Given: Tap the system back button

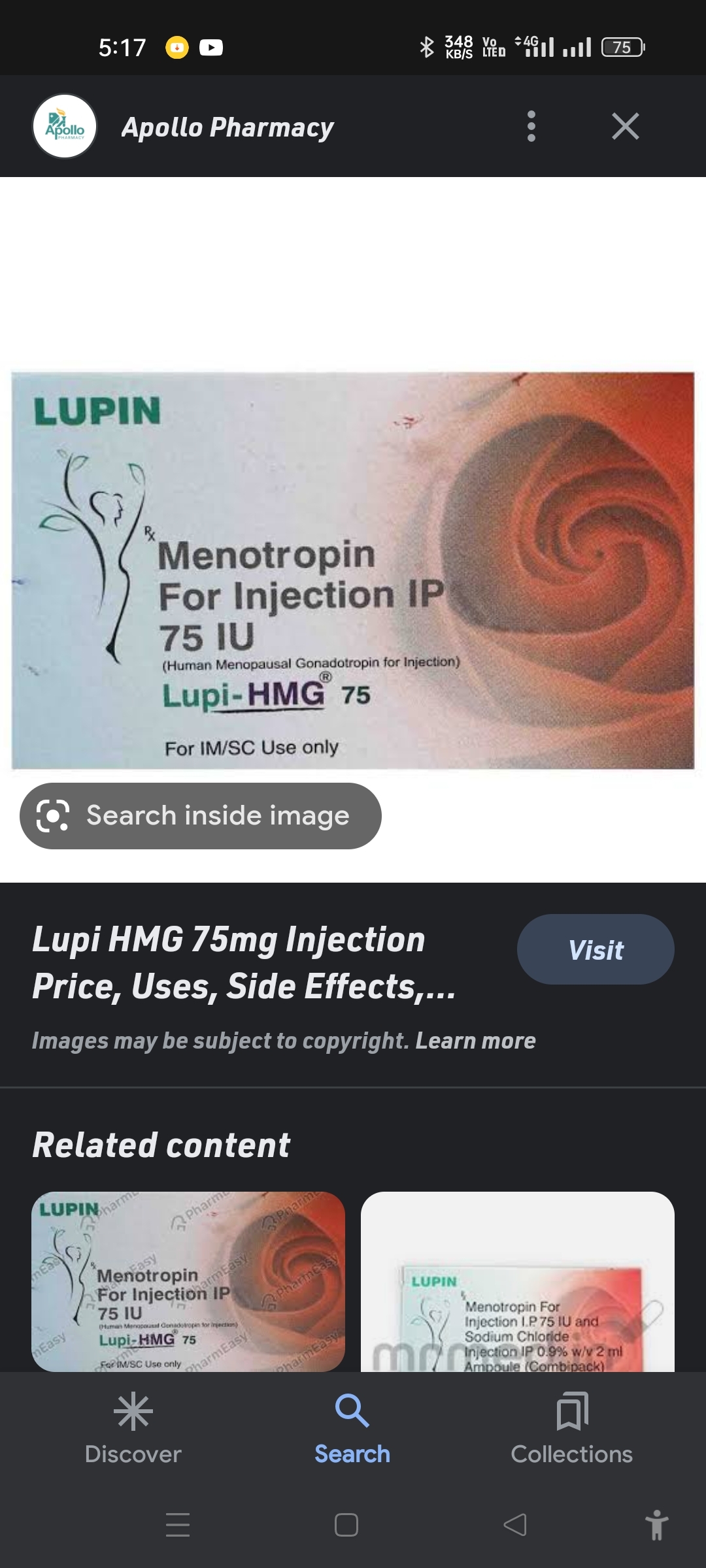Looking at the screenshot, I should [x=515, y=1524].
